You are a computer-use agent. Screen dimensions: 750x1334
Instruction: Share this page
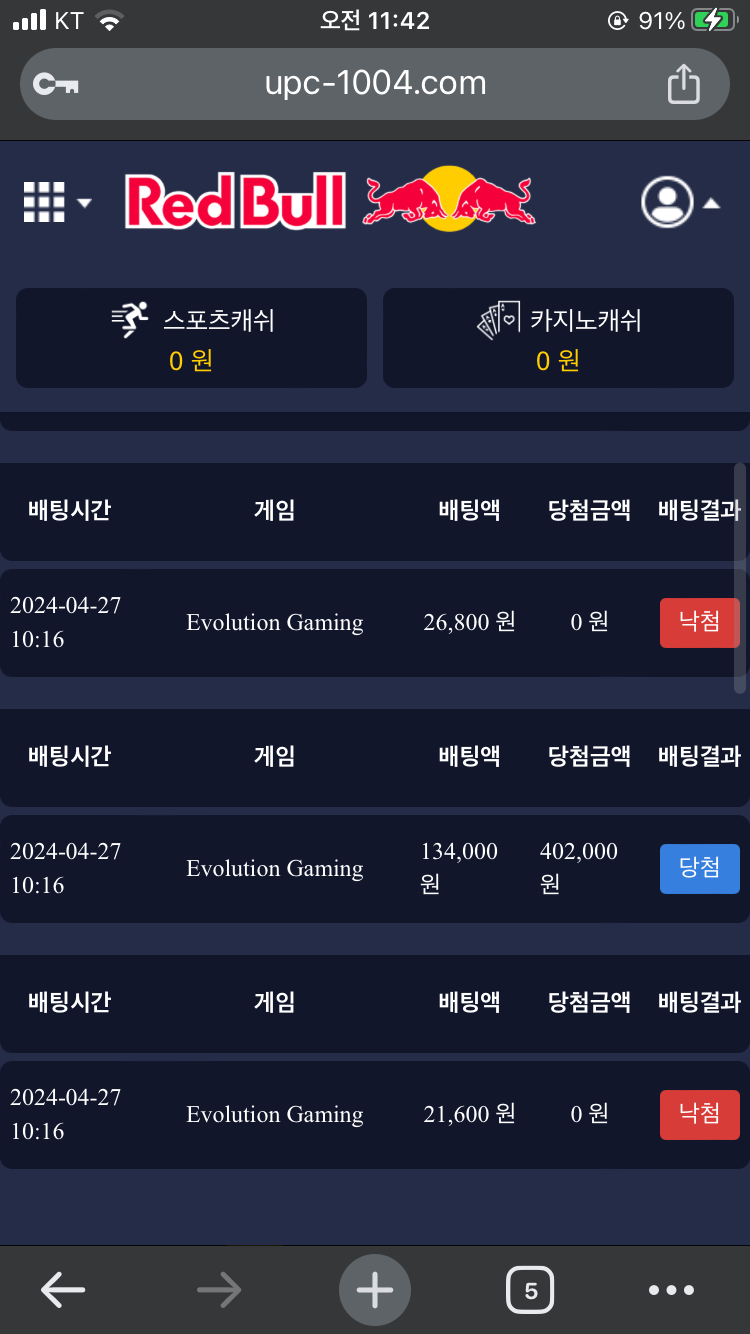pos(683,83)
